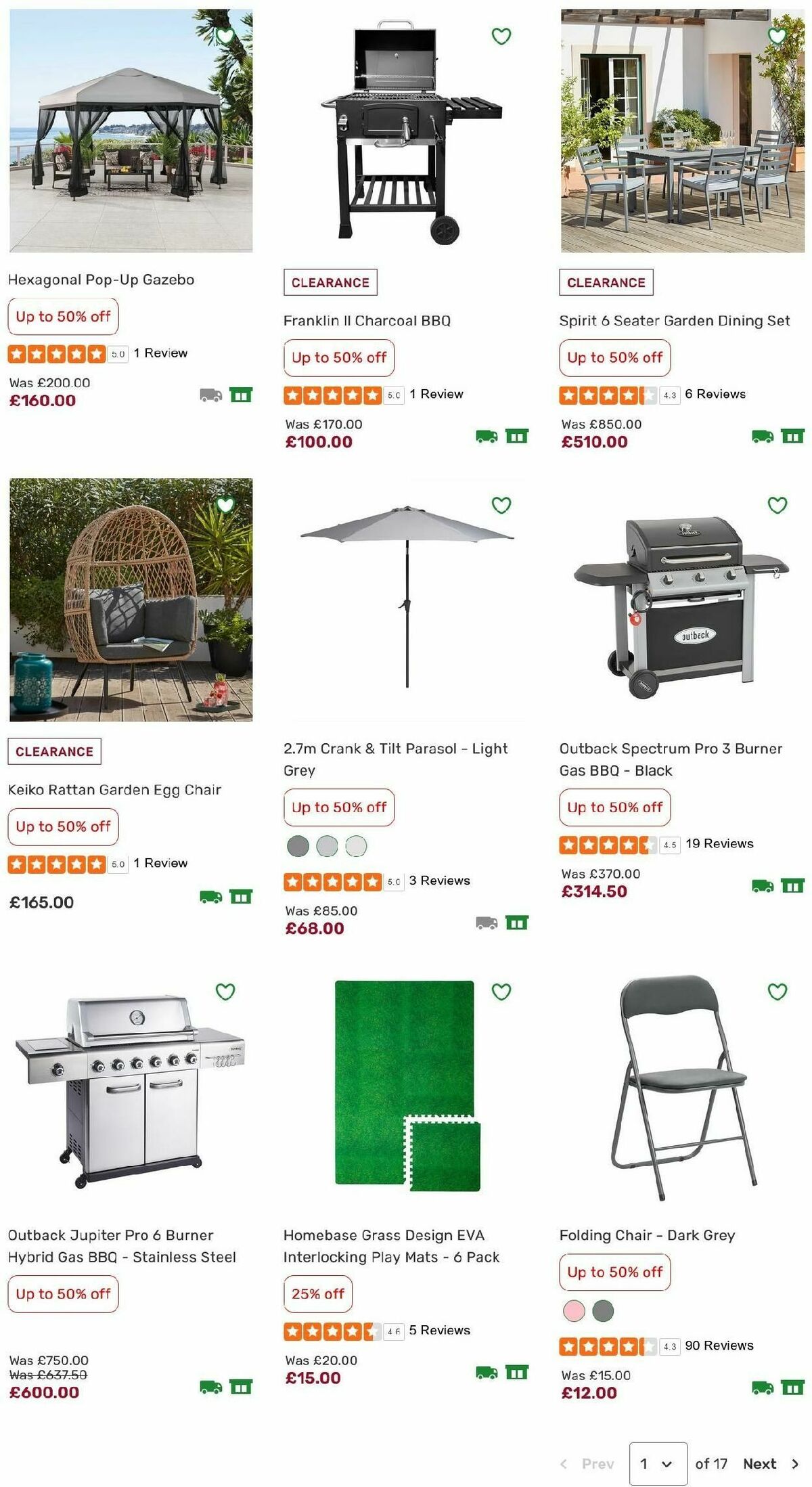The image size is (812, 1487).
Task: Click the click-and-collect icon under Spirit 6 Seater set
Action: (790, 437)
